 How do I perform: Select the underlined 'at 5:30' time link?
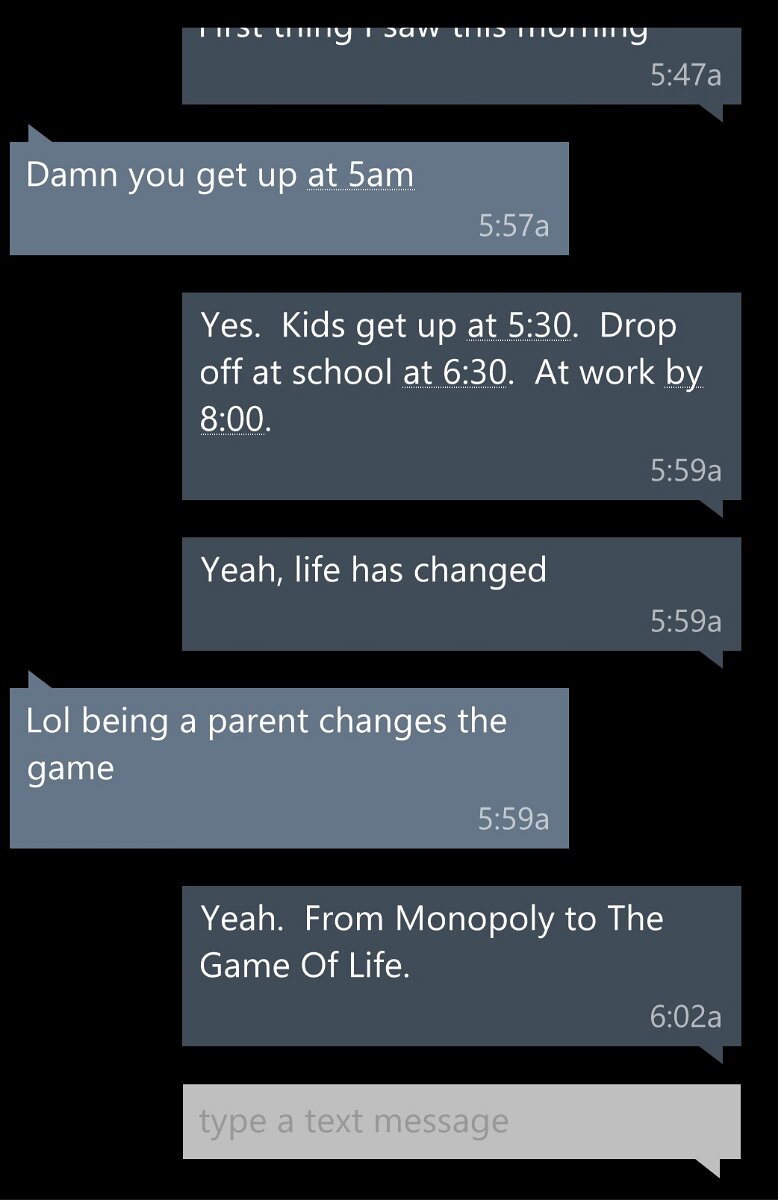[519, 326]
